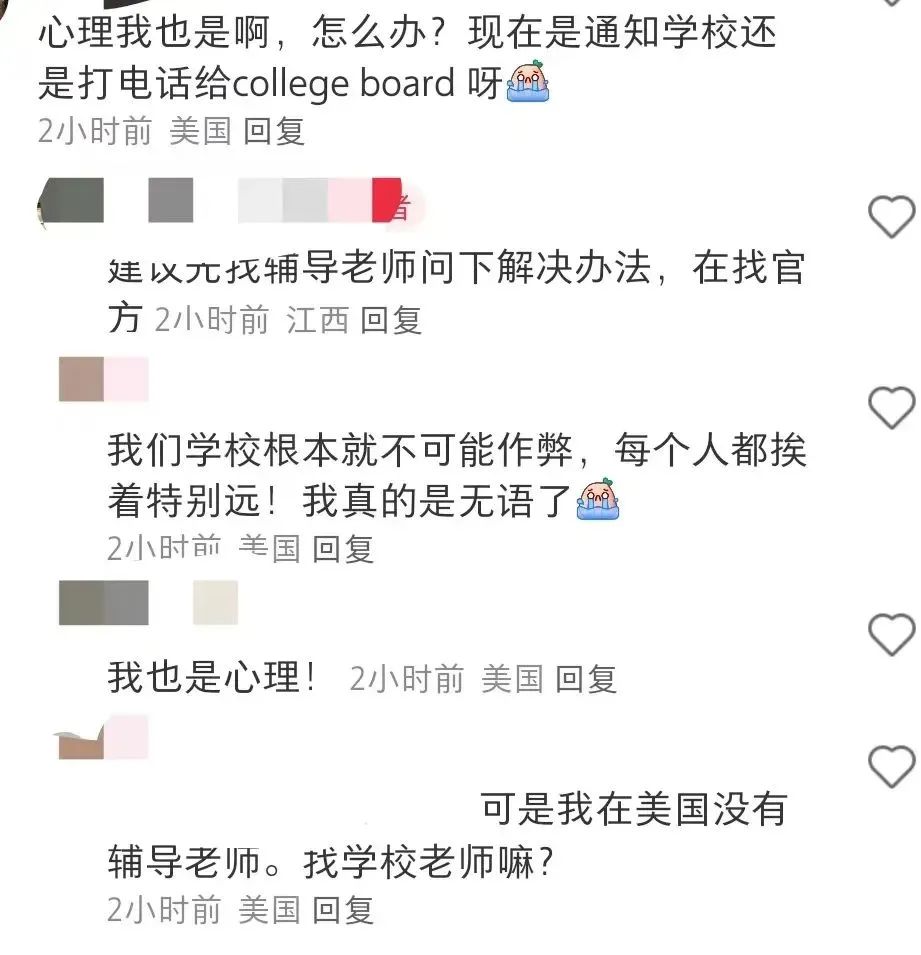Reply to the 我真的是无语了 comment
This screenshot has width=921, height=955.
click(x=342, y=548)
